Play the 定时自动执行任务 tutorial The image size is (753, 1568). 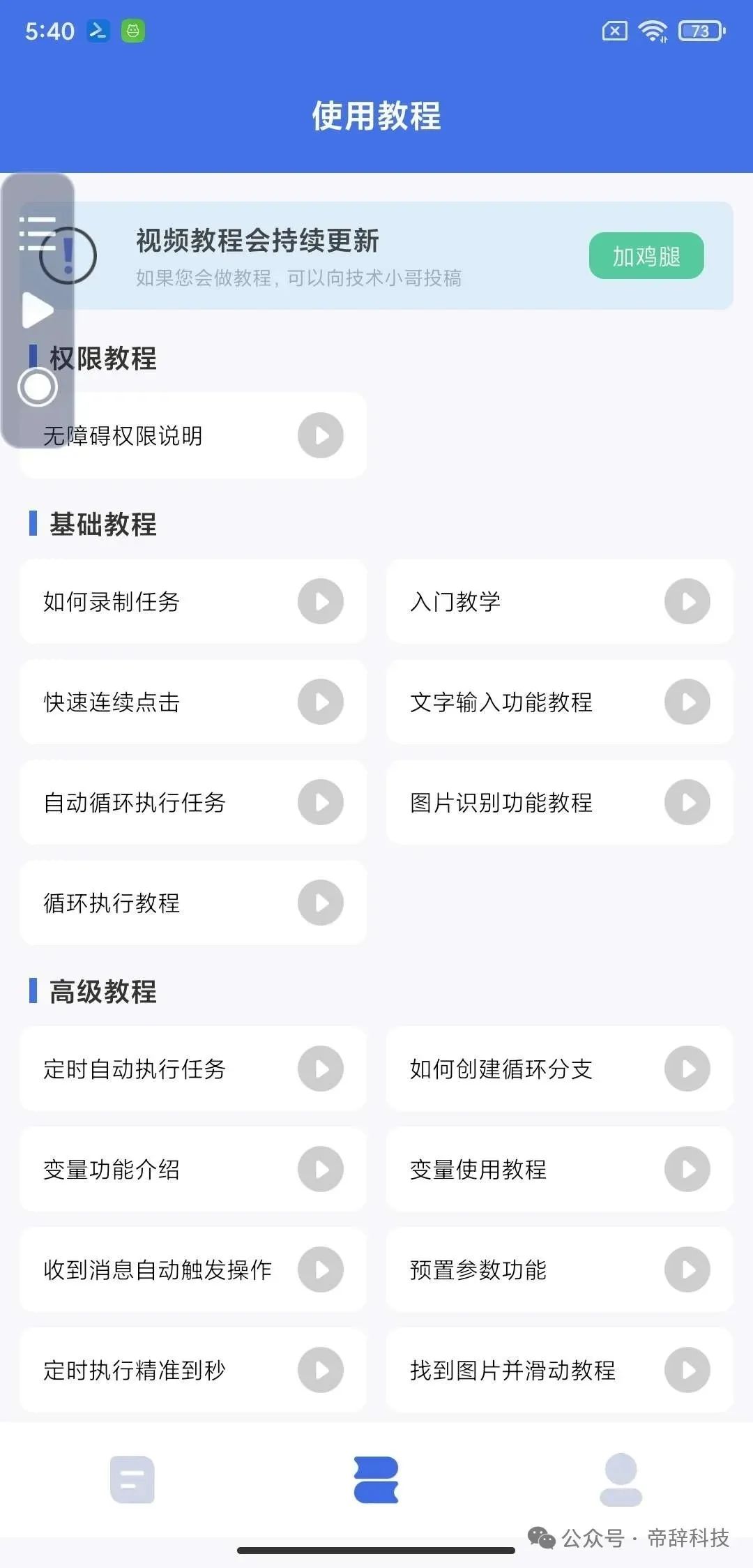tap(321, 1069)
